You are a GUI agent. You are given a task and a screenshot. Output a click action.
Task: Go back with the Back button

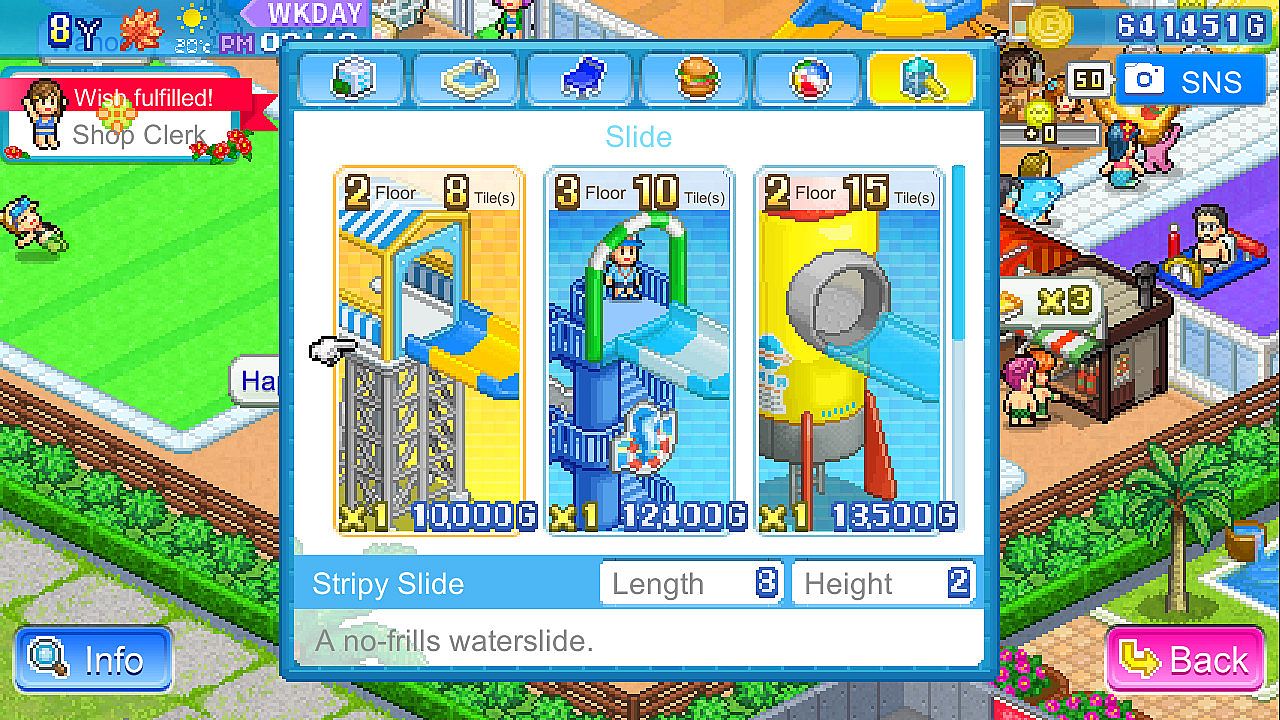click(x=1185, y=660)
